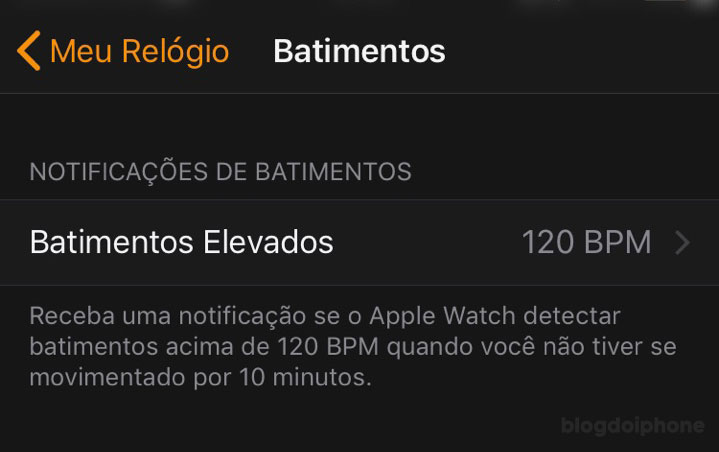Screen dimensions: 719x452
Task: Open Batimentos Elevados 120 BPM setting
Action: [359, 242]
